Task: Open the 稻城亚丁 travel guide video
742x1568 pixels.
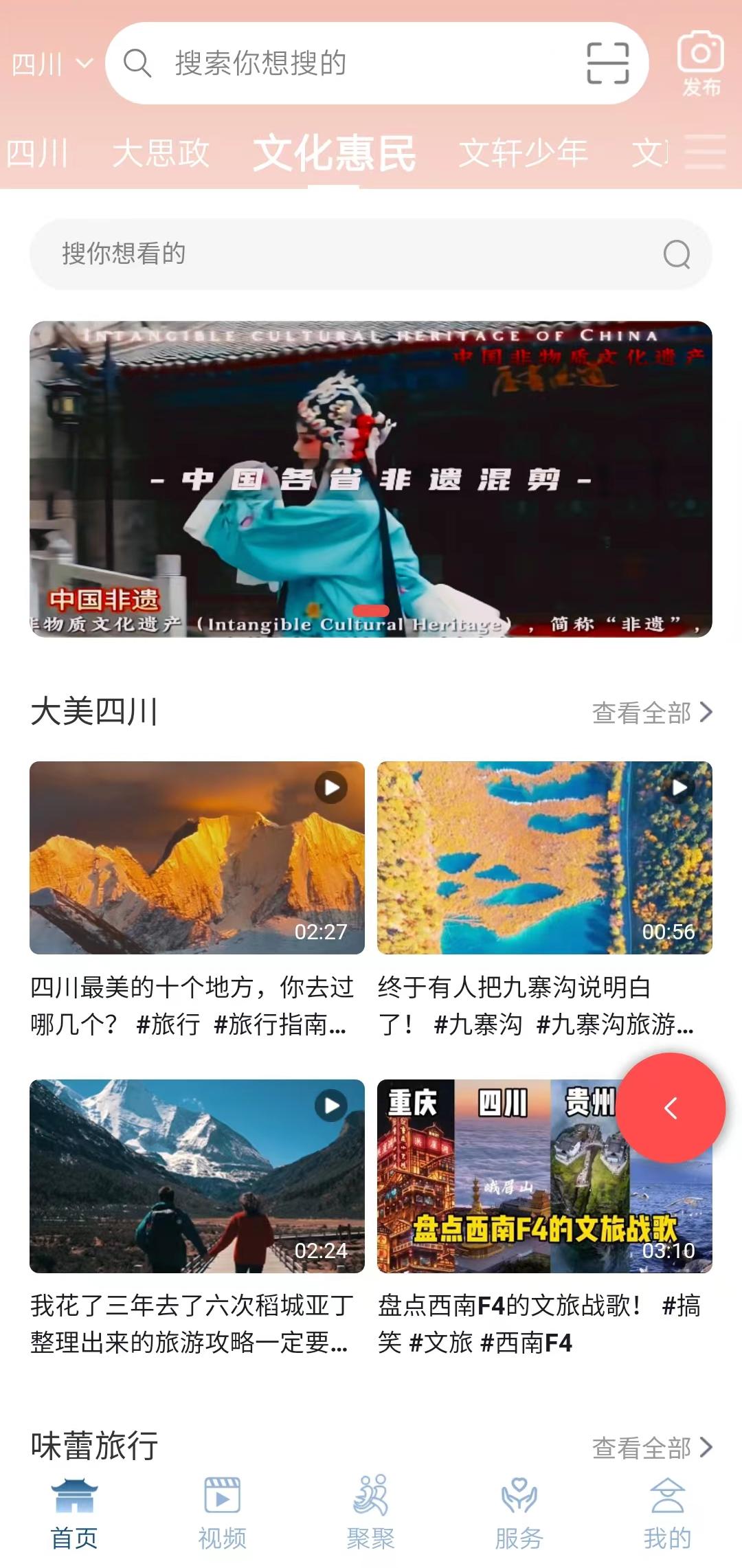Action: pyautogui.click(x=197, y=1176)
